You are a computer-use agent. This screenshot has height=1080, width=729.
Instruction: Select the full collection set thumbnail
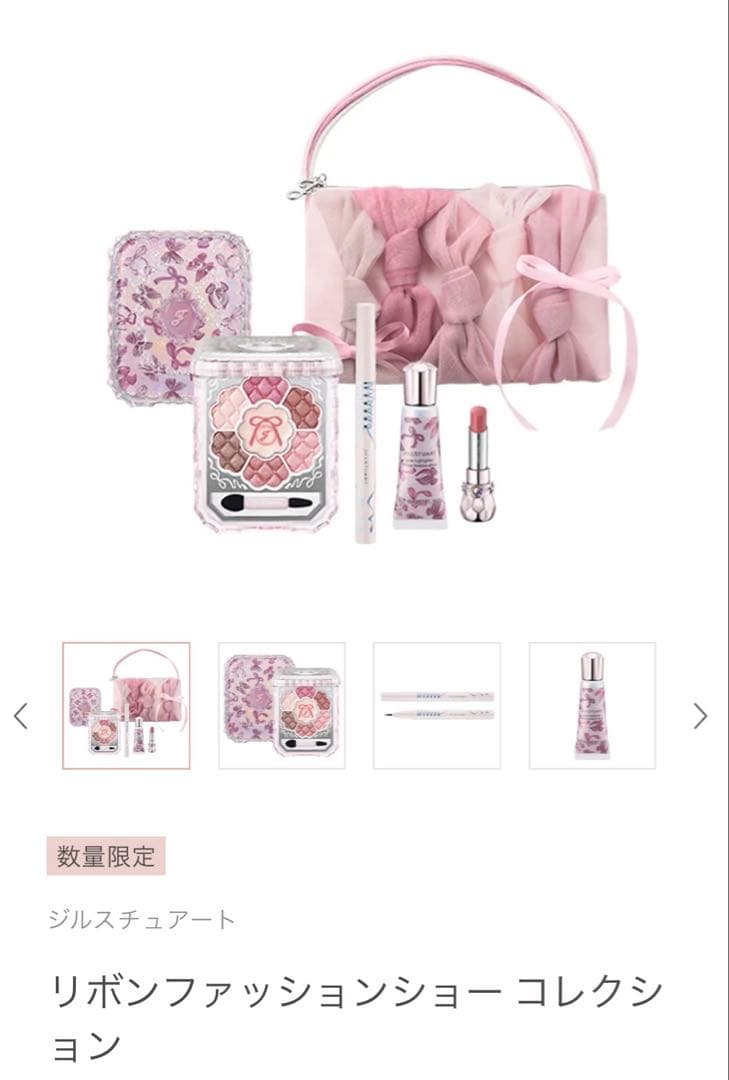coord(126,705)
